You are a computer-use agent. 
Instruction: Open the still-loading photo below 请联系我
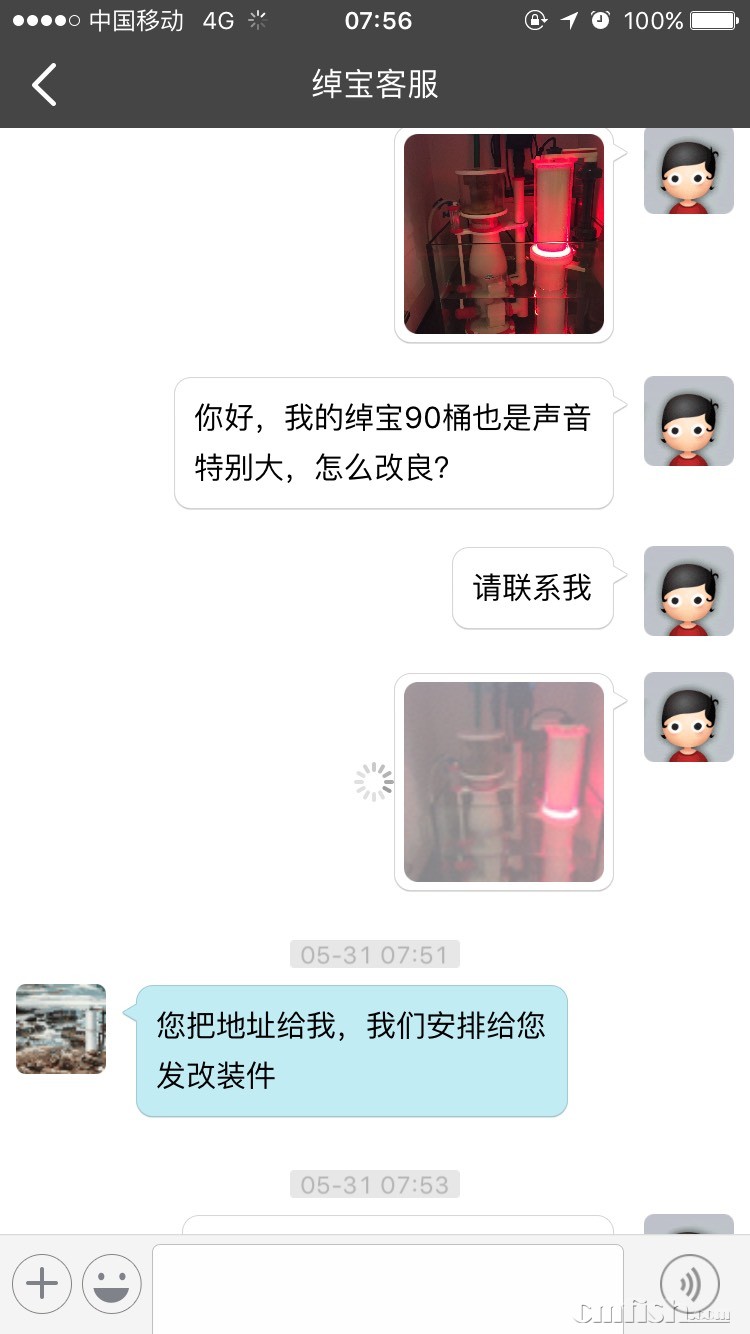coord(504,782)
